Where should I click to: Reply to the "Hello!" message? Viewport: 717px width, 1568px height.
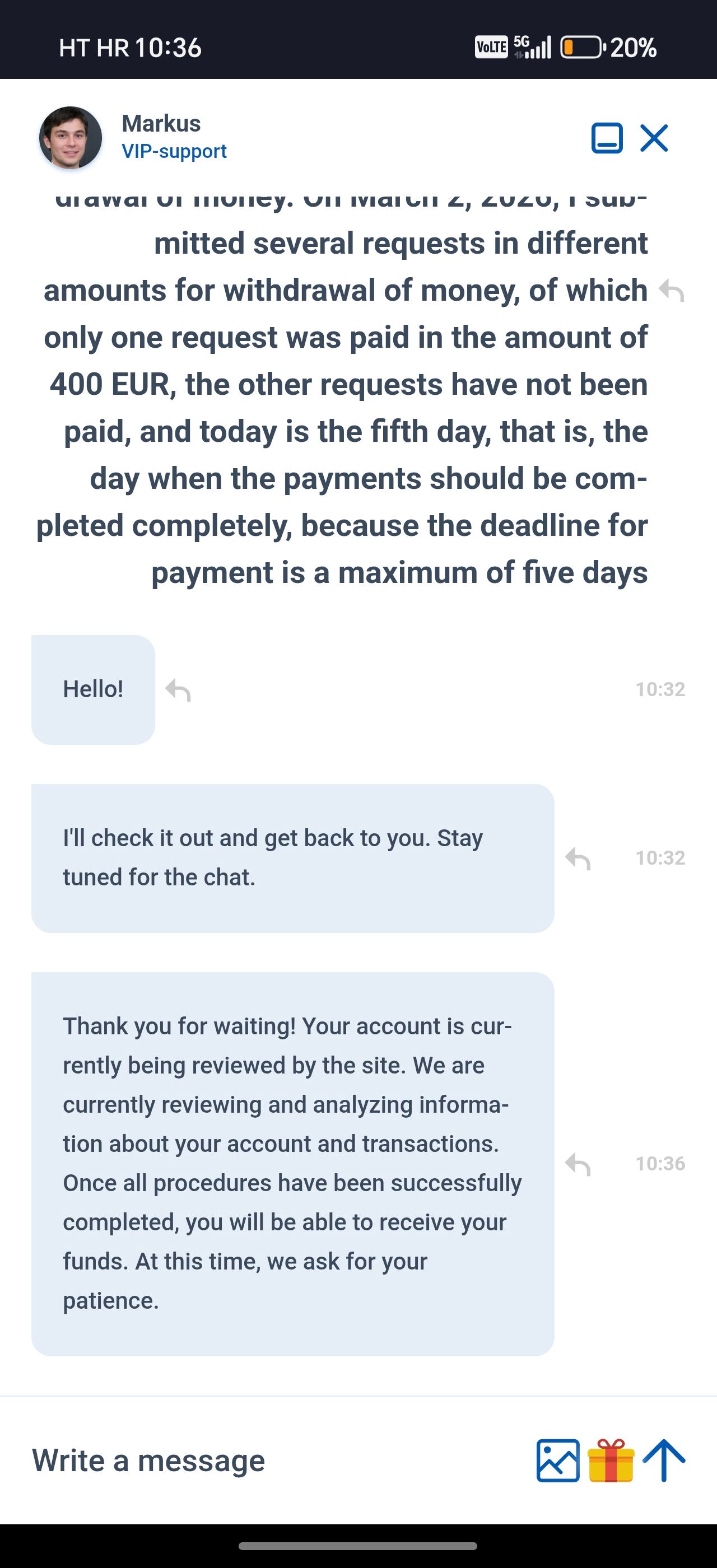tap(178, 690)
